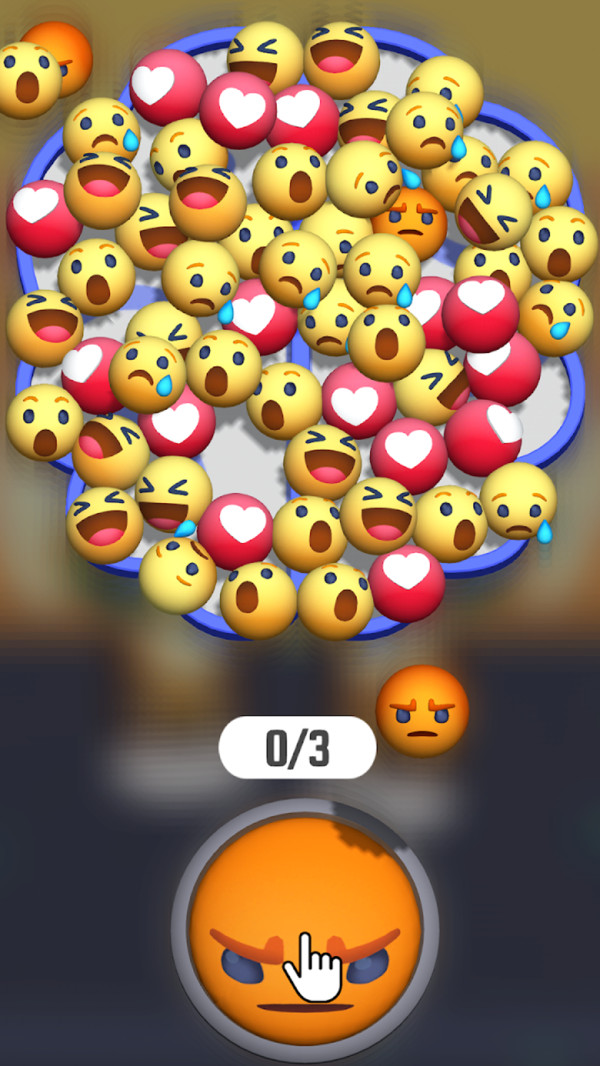Select the small angry emoji beside the counter
The width and height of the screenshot is (600, 1066).
click(422, 711)
